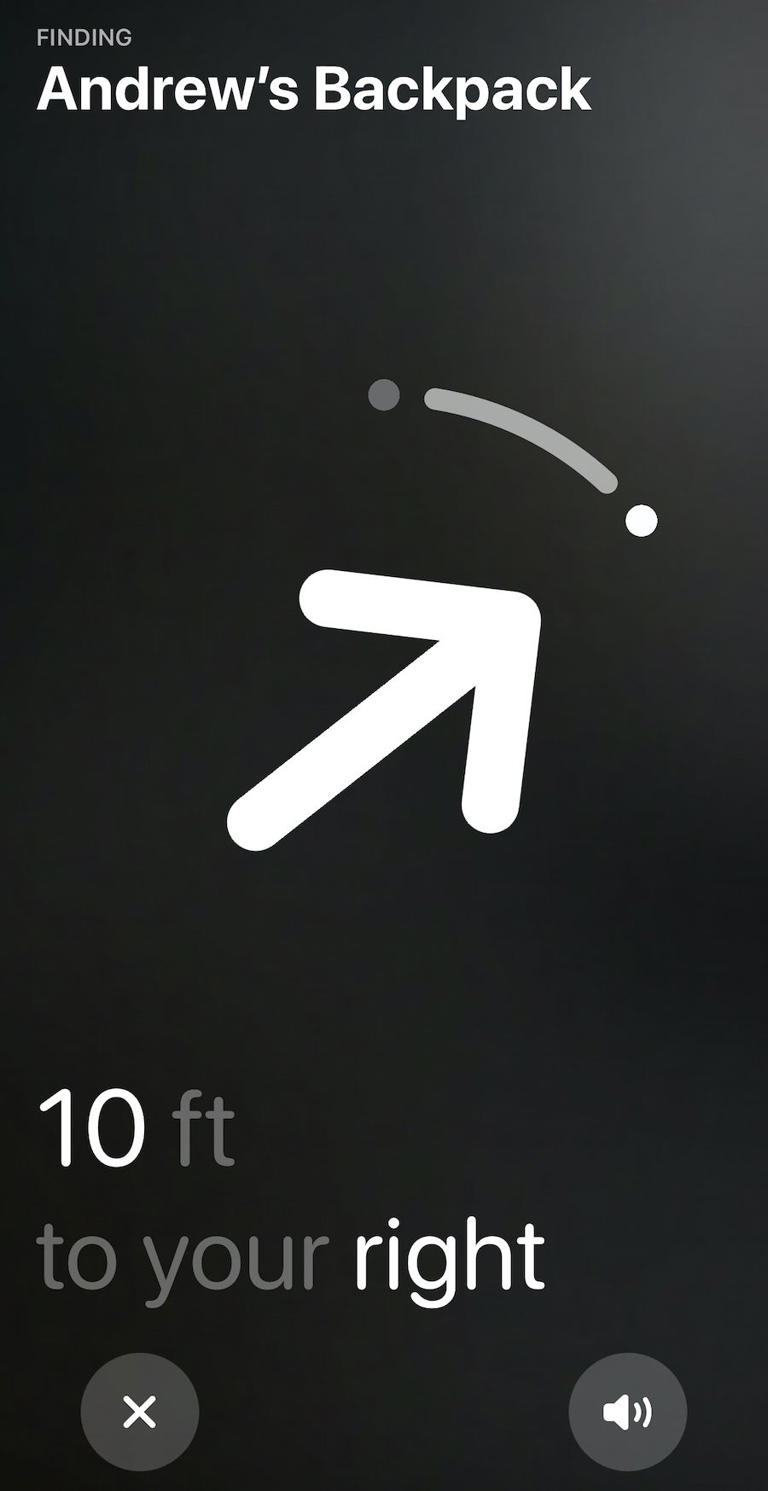Cancel the Precision Finding session
The height and width of the screenshot is (1491, 768).
140,1413
